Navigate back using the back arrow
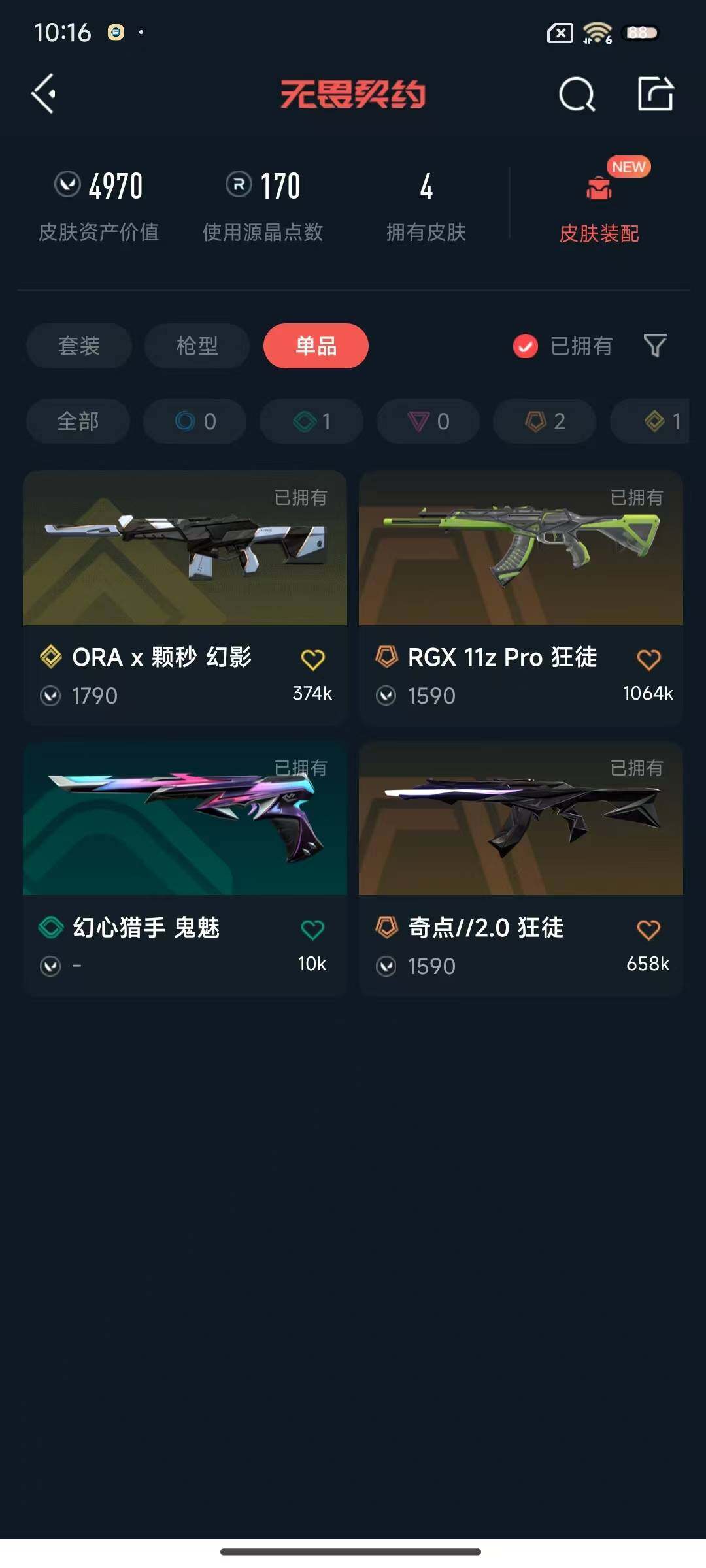Viewport: 706px width, 1568px height. pyautogui.click(x=42, y=93)
